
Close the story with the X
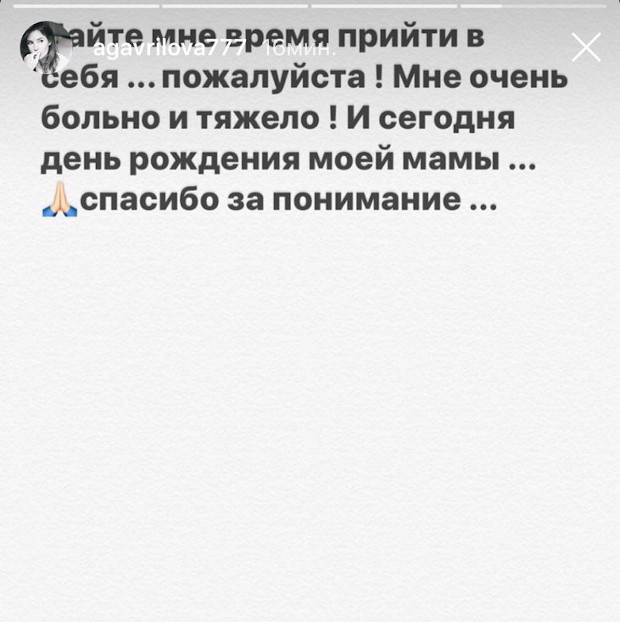[x=585, y=46]
